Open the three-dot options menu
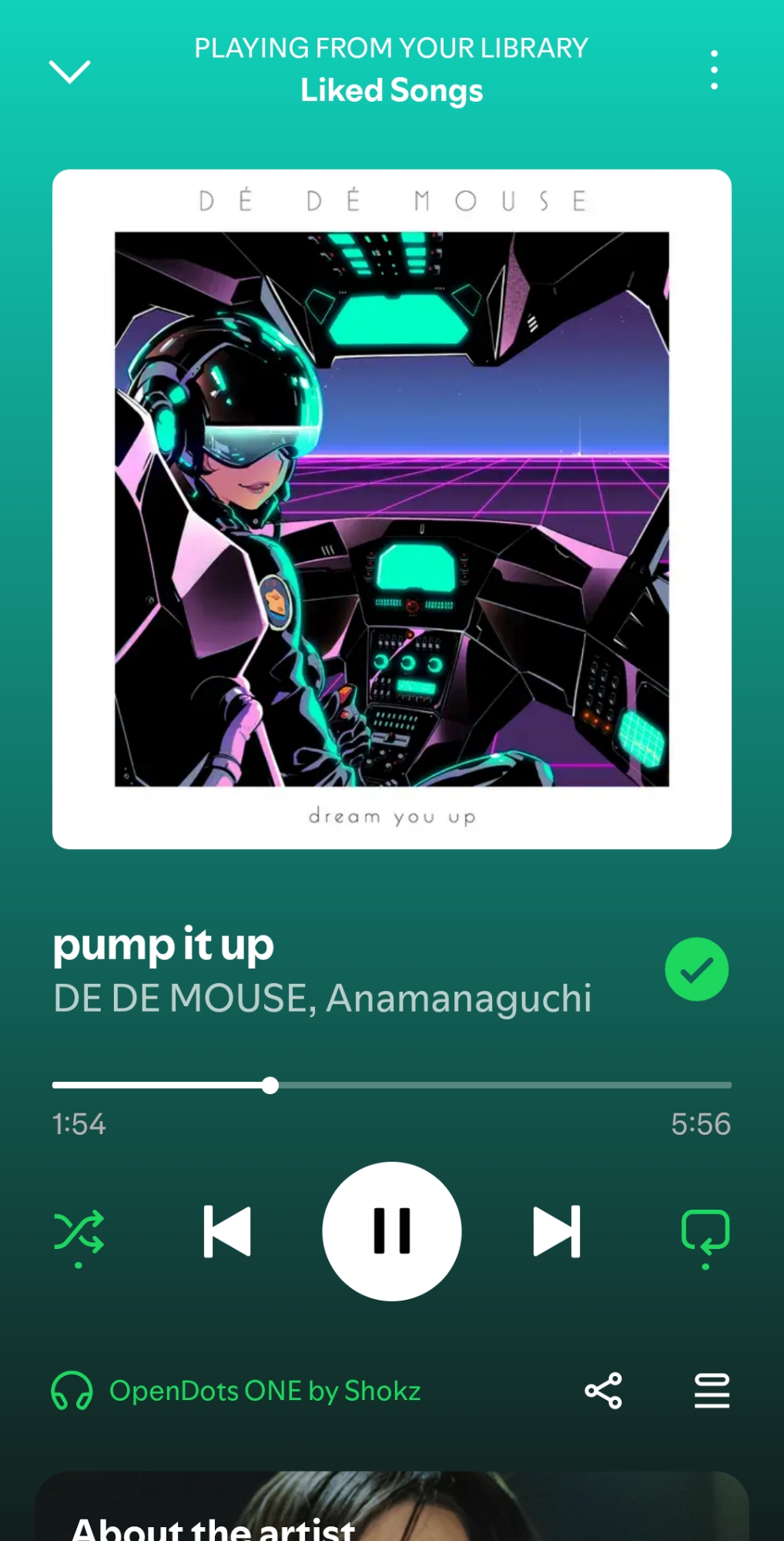The image size is (784, 1541). point(714,70)
